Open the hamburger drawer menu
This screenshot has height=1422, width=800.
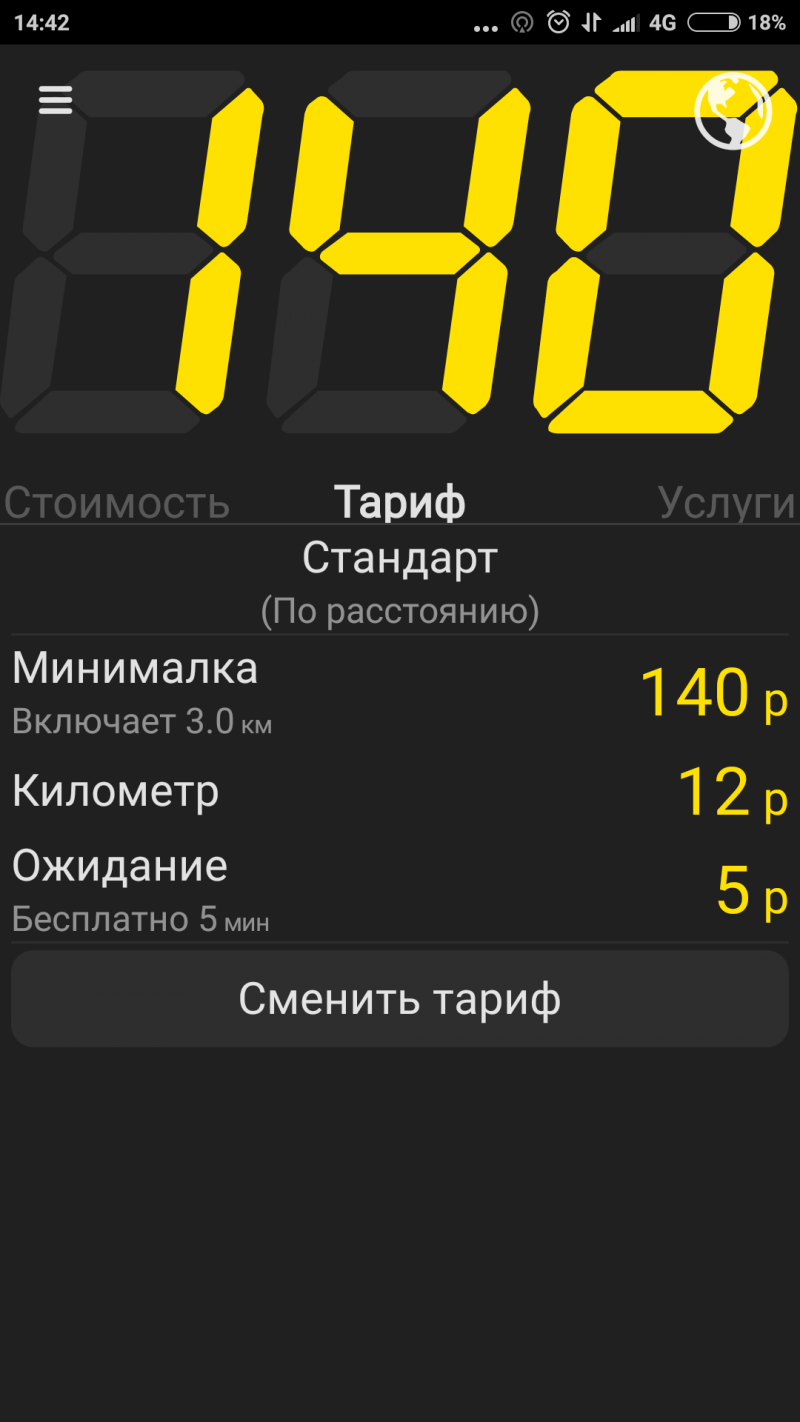(55, 100)
